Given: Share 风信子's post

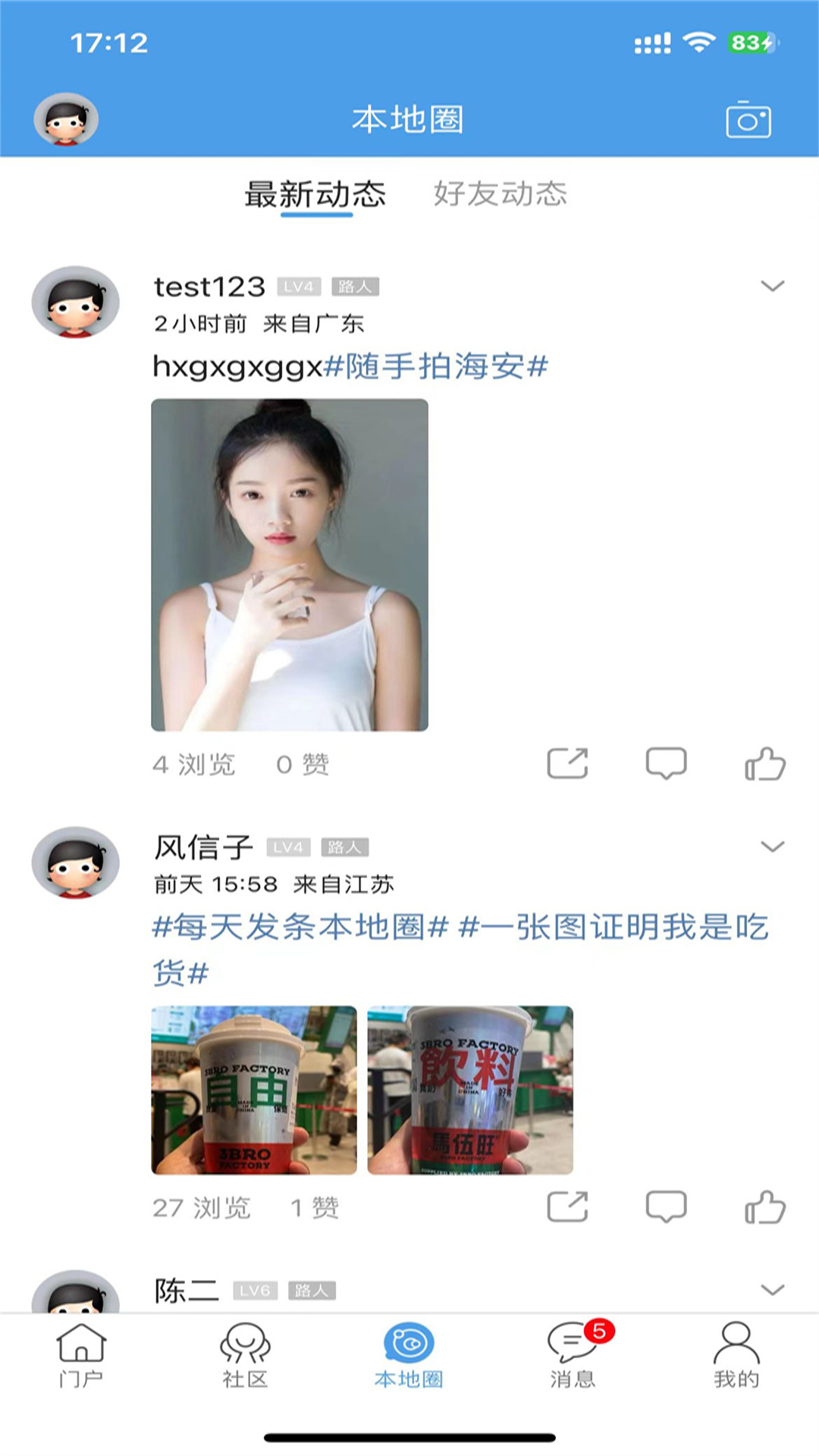Looking at the screenshot, I should click(567, 1207).
